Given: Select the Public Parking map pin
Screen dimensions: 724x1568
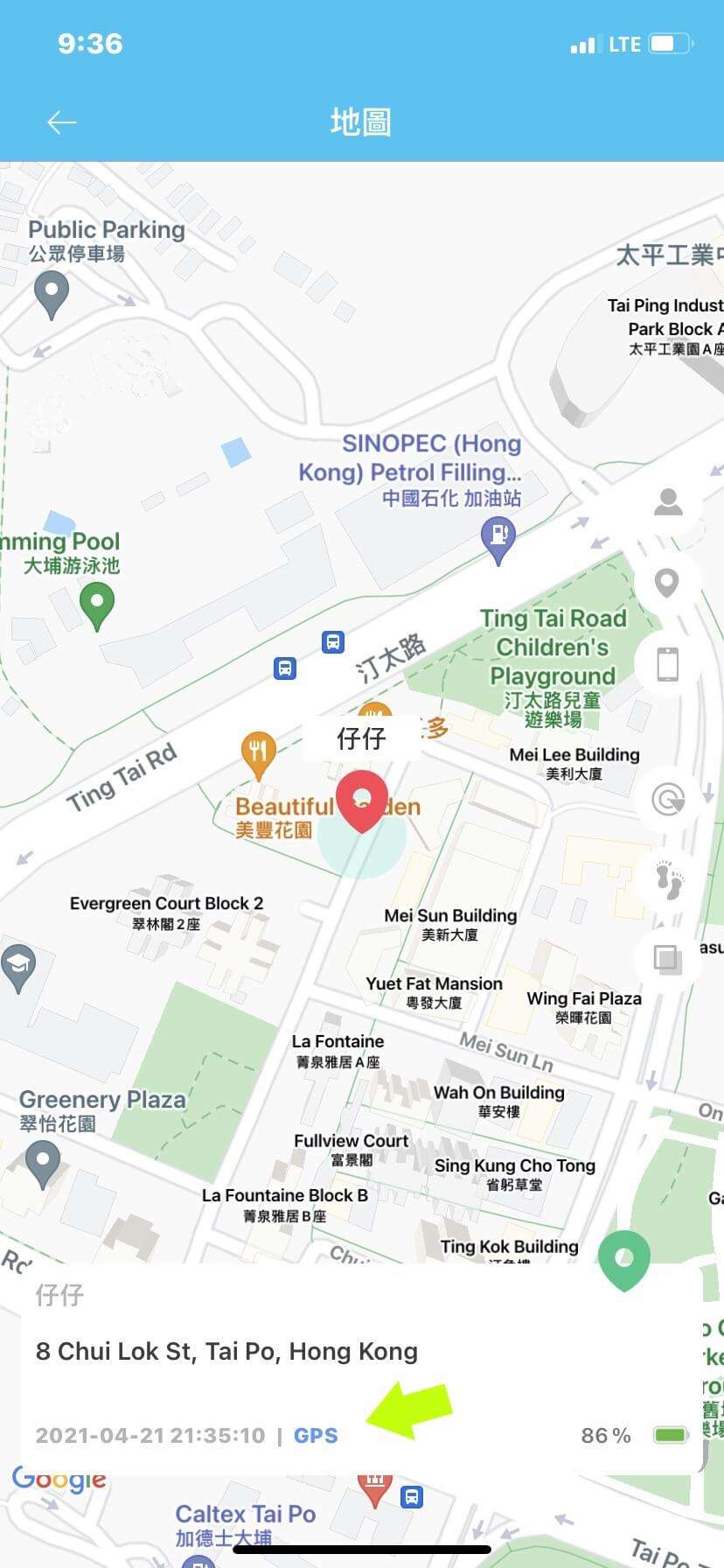Looking at the screenshot, I should (x=51, y=293).
